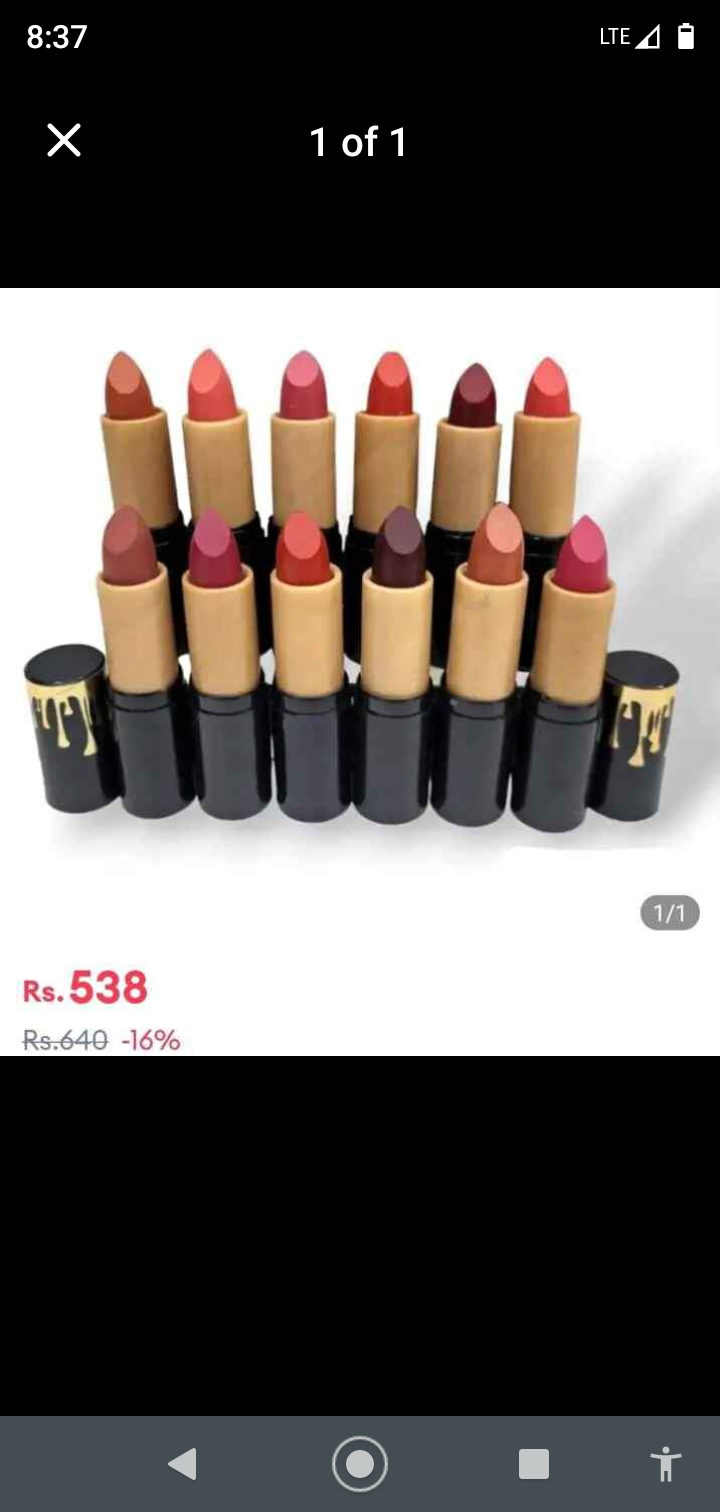
Task: Open recent apps overview
Action: (534, 1464)
